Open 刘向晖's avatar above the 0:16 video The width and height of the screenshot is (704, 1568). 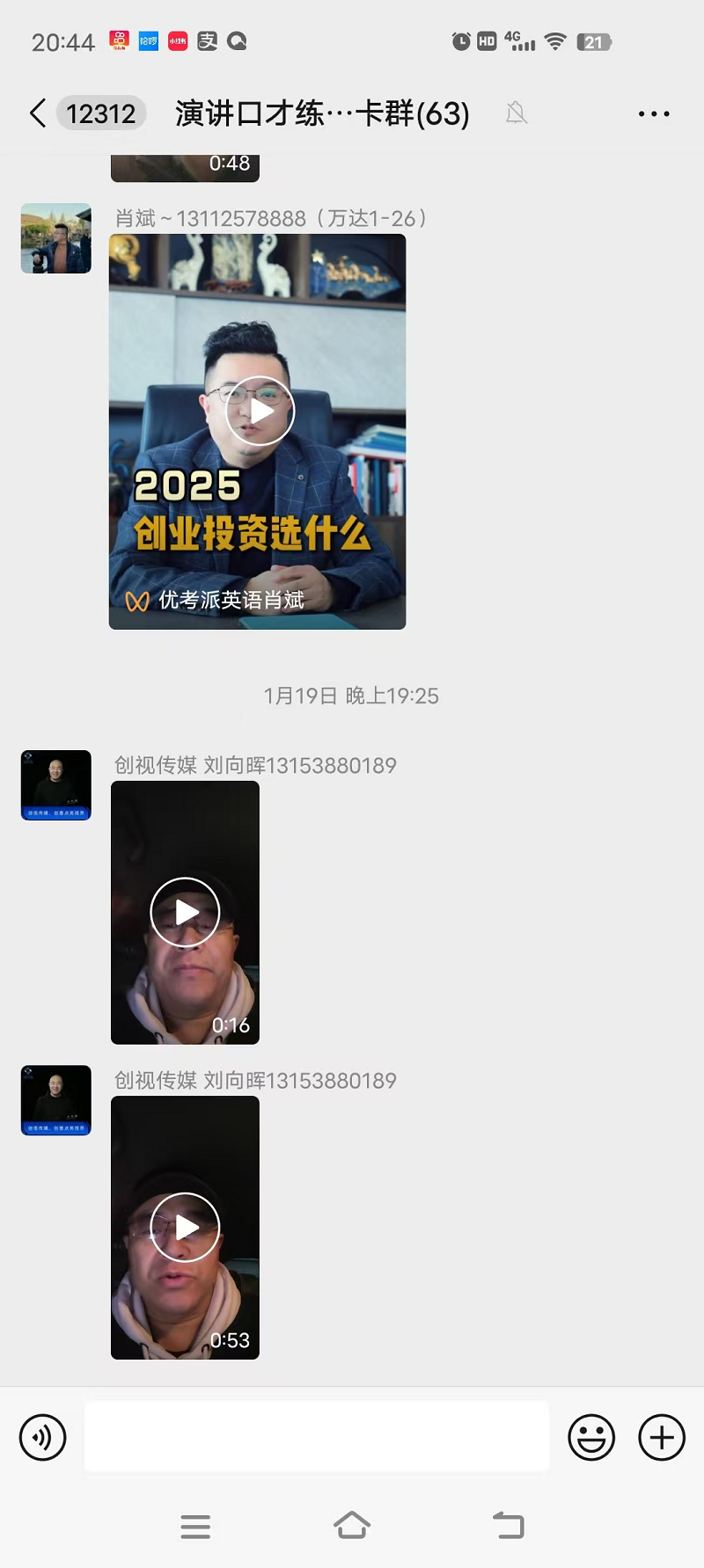(56, 785)
